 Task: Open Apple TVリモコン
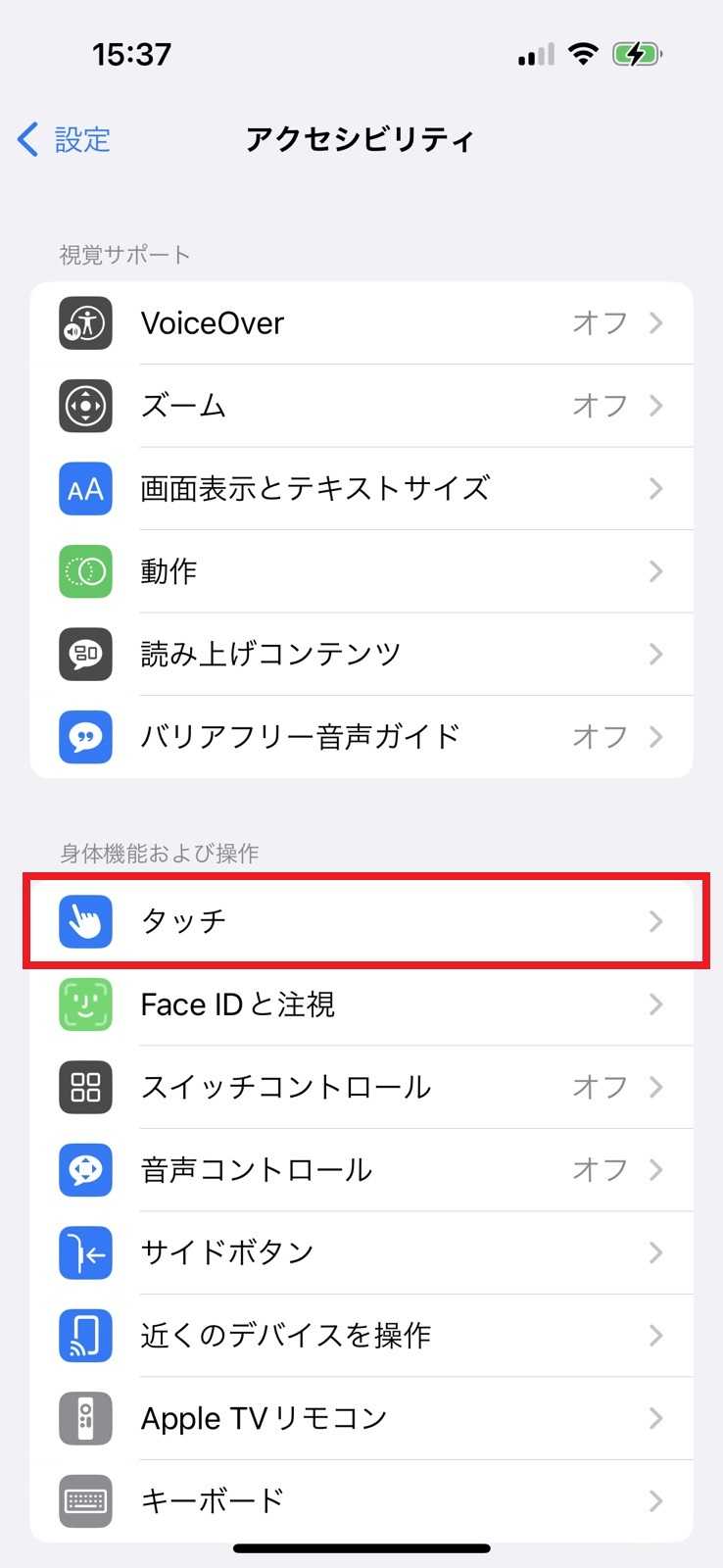(x=361, y=1418)
